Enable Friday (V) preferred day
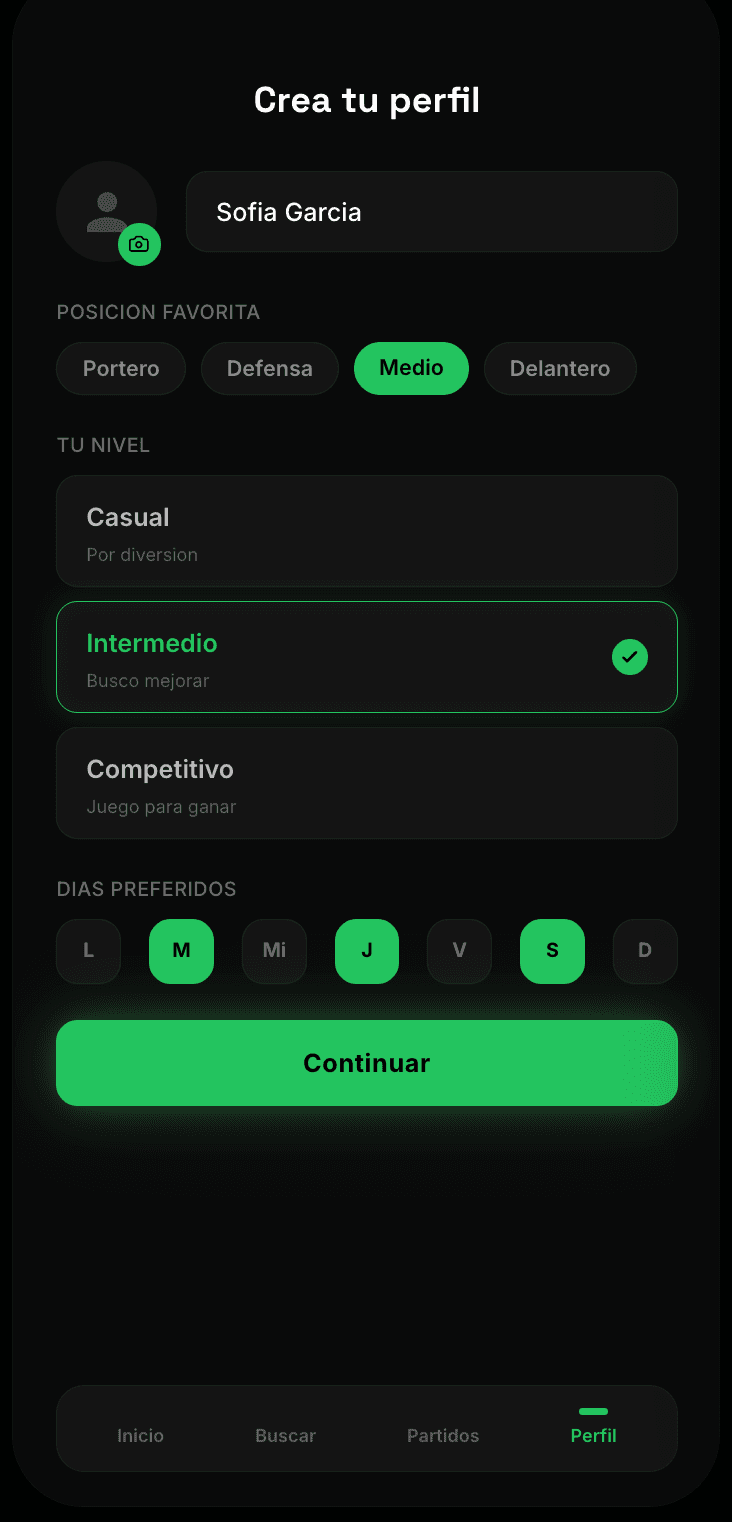The height and width of the screenshot is (1522, 732). tap(459, 951)
